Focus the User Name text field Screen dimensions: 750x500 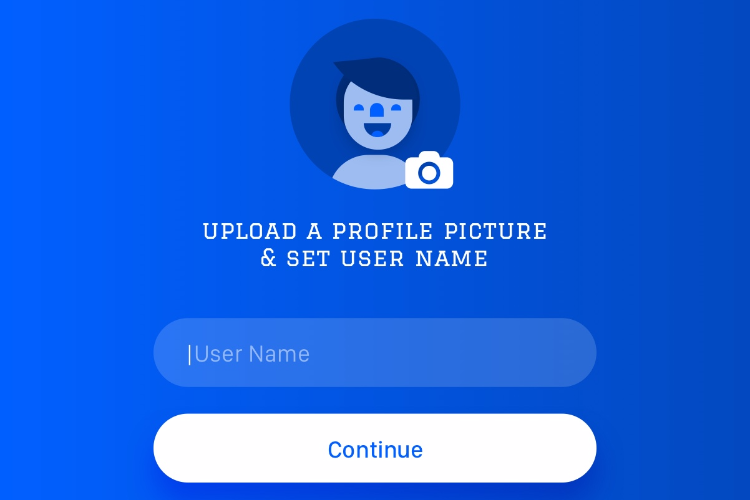374,353
